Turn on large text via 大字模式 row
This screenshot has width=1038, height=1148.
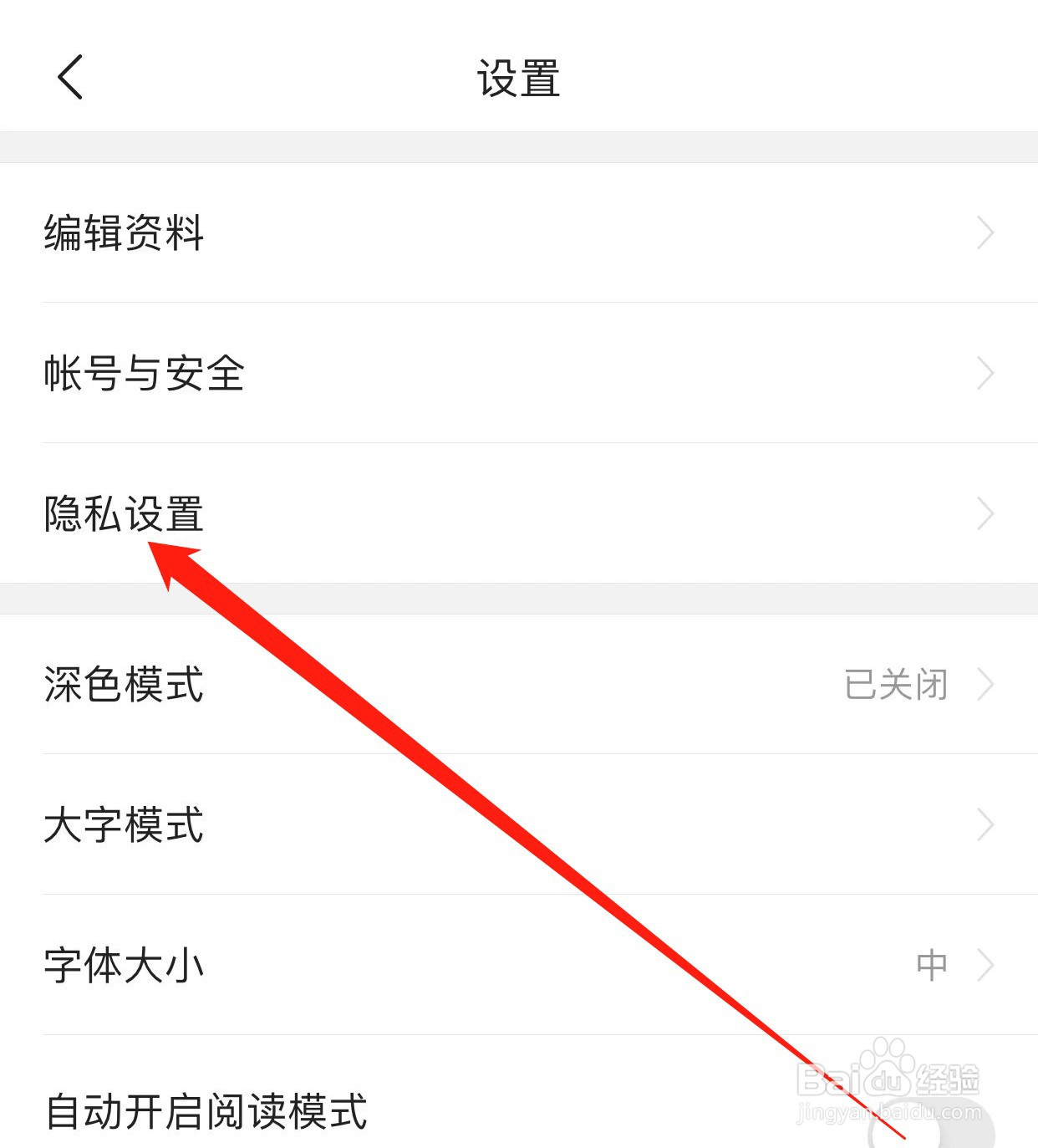coord(124,826)
